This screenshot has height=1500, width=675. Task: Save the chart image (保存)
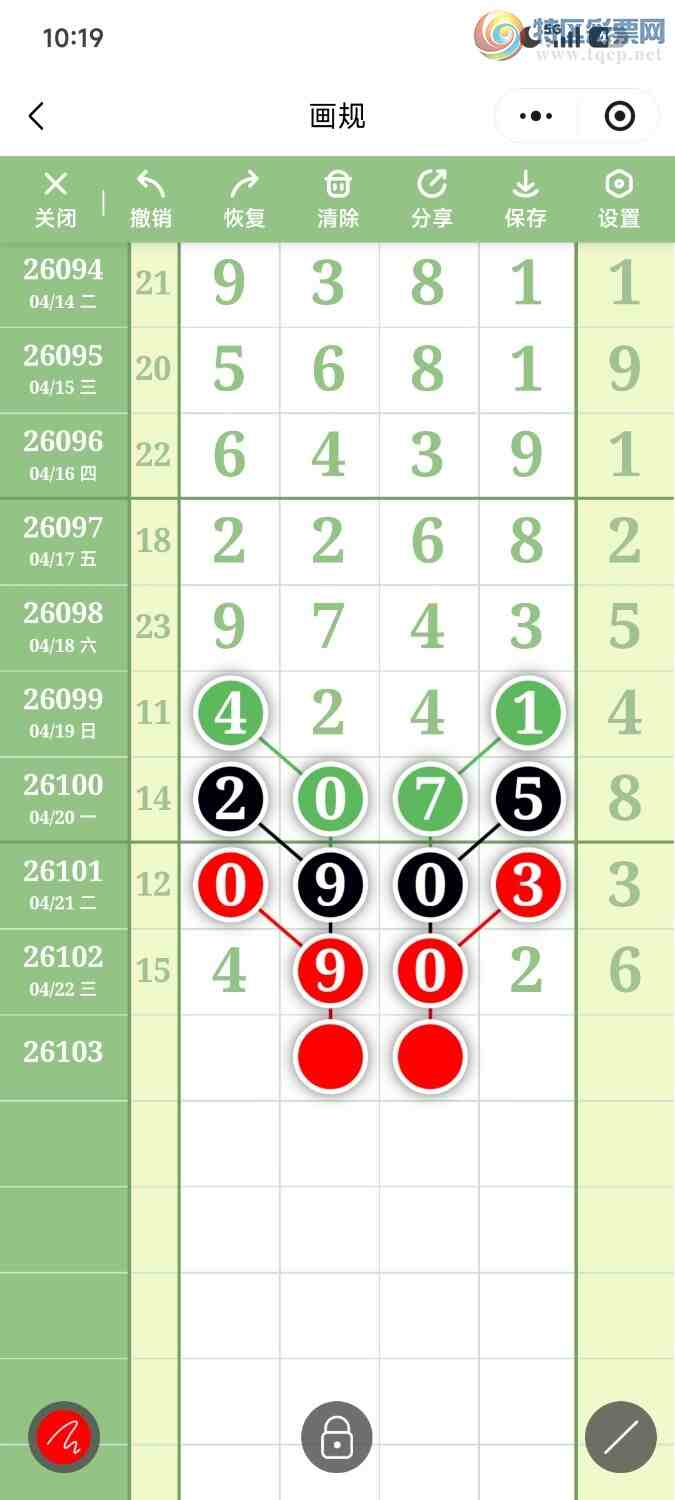pos(526,198)
